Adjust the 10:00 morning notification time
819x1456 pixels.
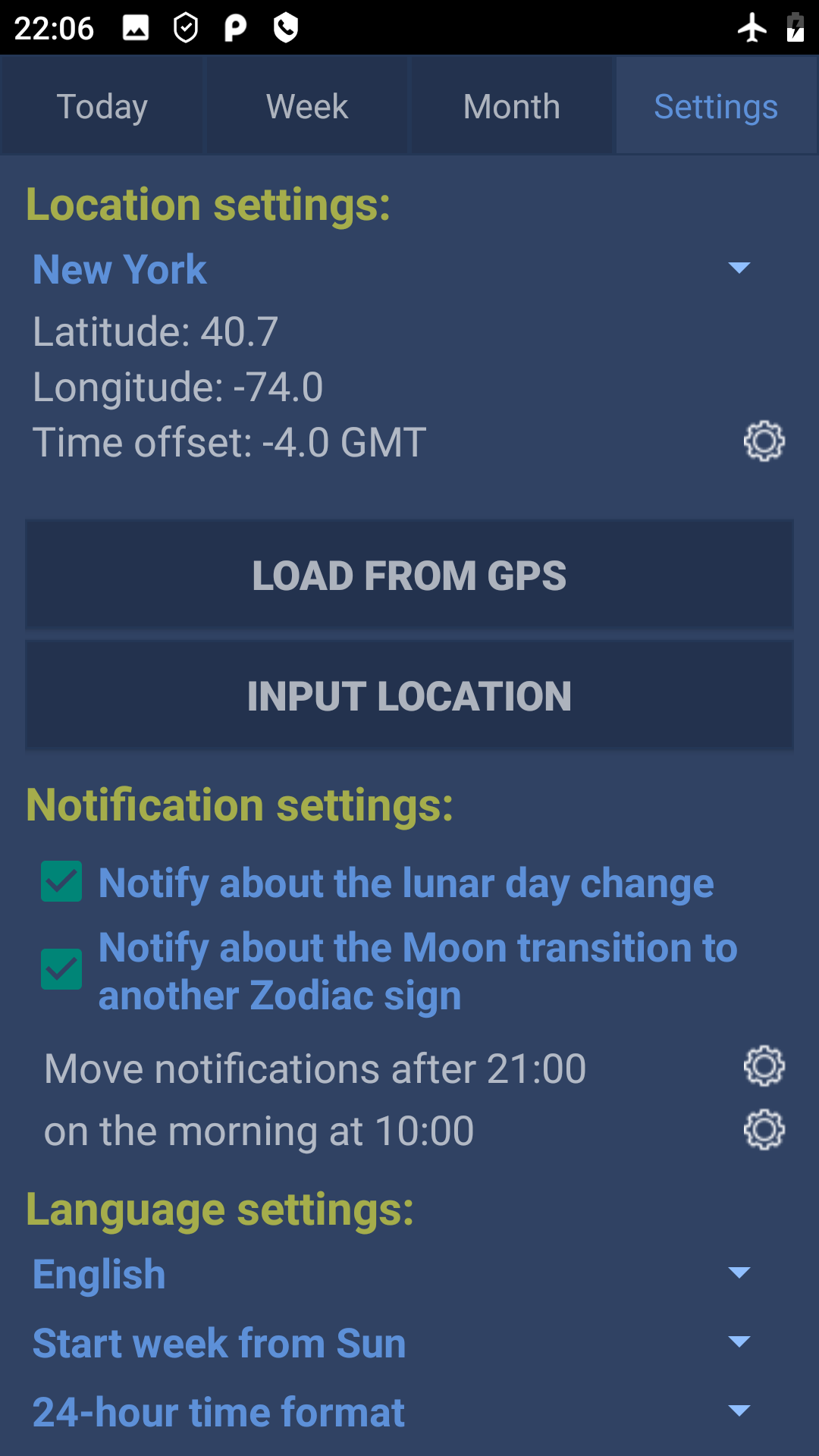coord(764,1130)
